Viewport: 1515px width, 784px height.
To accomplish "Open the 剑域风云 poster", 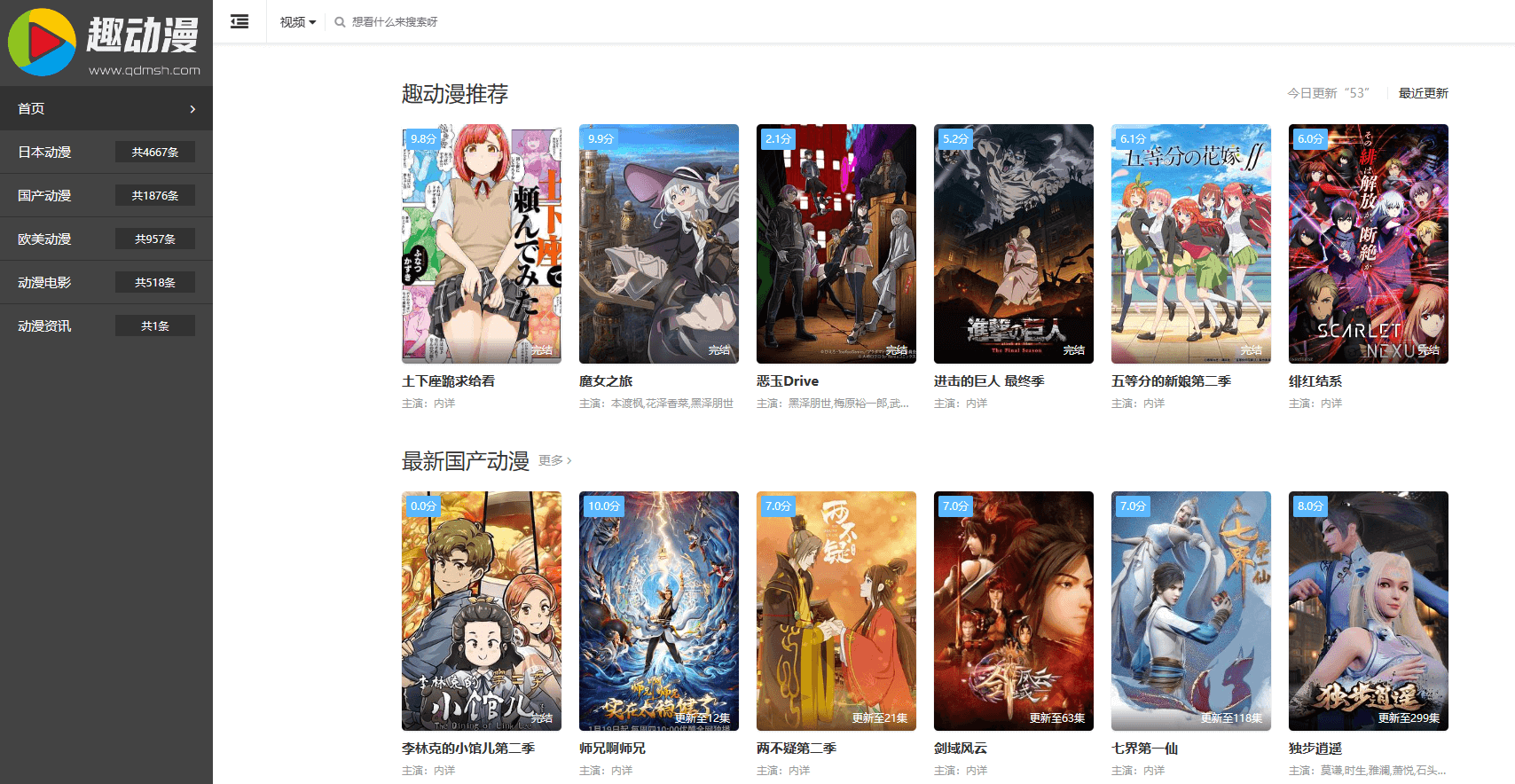I will pyautogui.click(x=1013, y=611).
